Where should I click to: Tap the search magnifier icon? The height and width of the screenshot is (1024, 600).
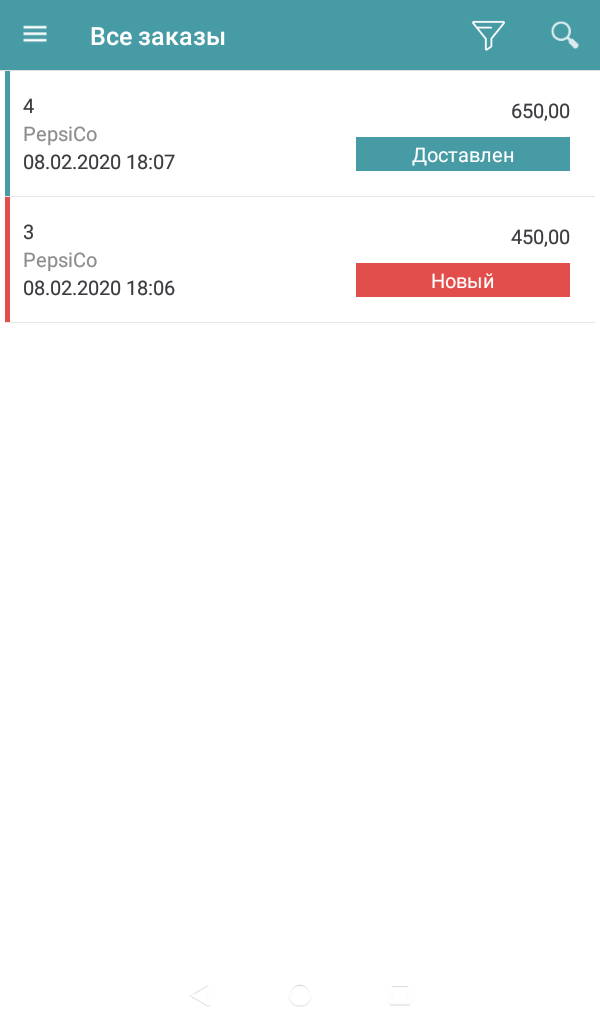pos(565,35)
